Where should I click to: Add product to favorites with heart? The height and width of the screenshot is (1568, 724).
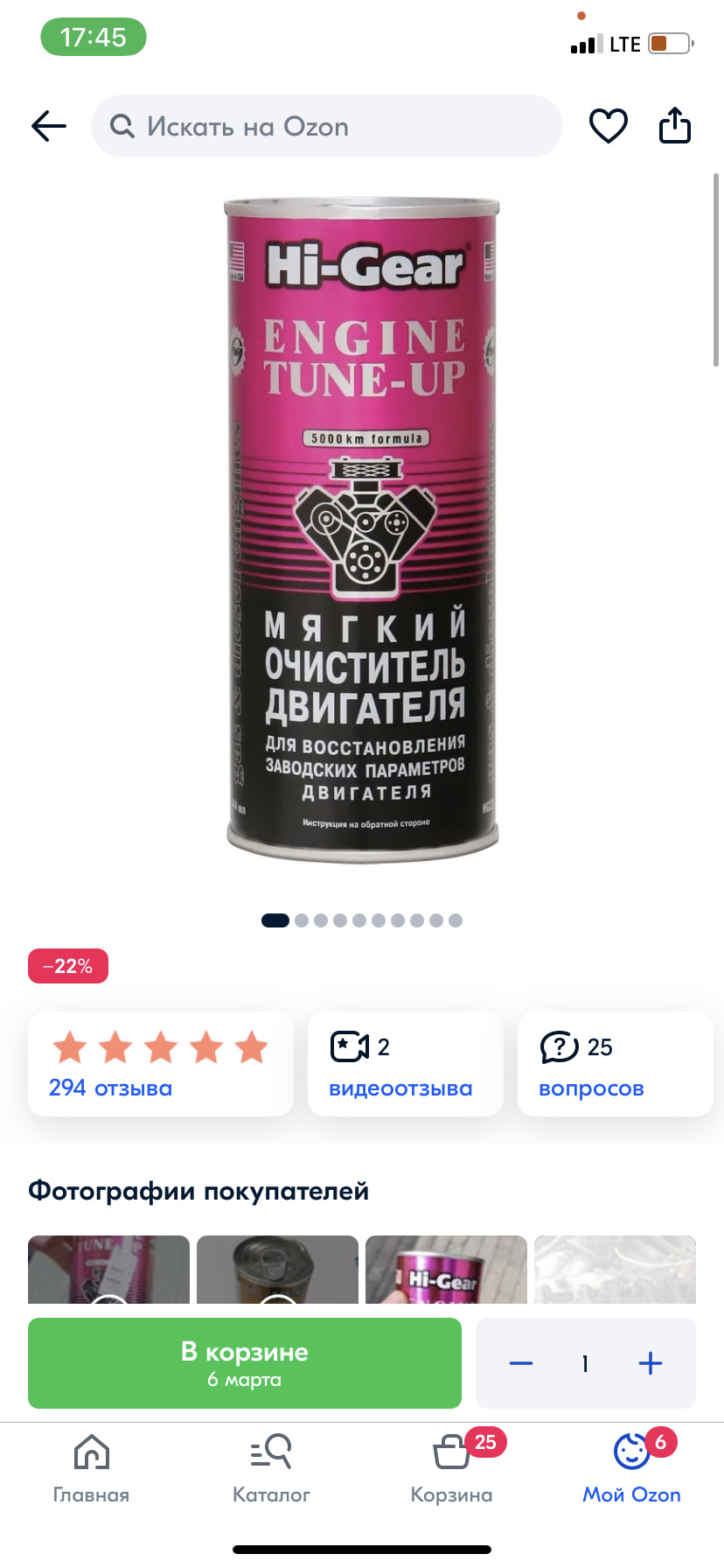[608, 127]
